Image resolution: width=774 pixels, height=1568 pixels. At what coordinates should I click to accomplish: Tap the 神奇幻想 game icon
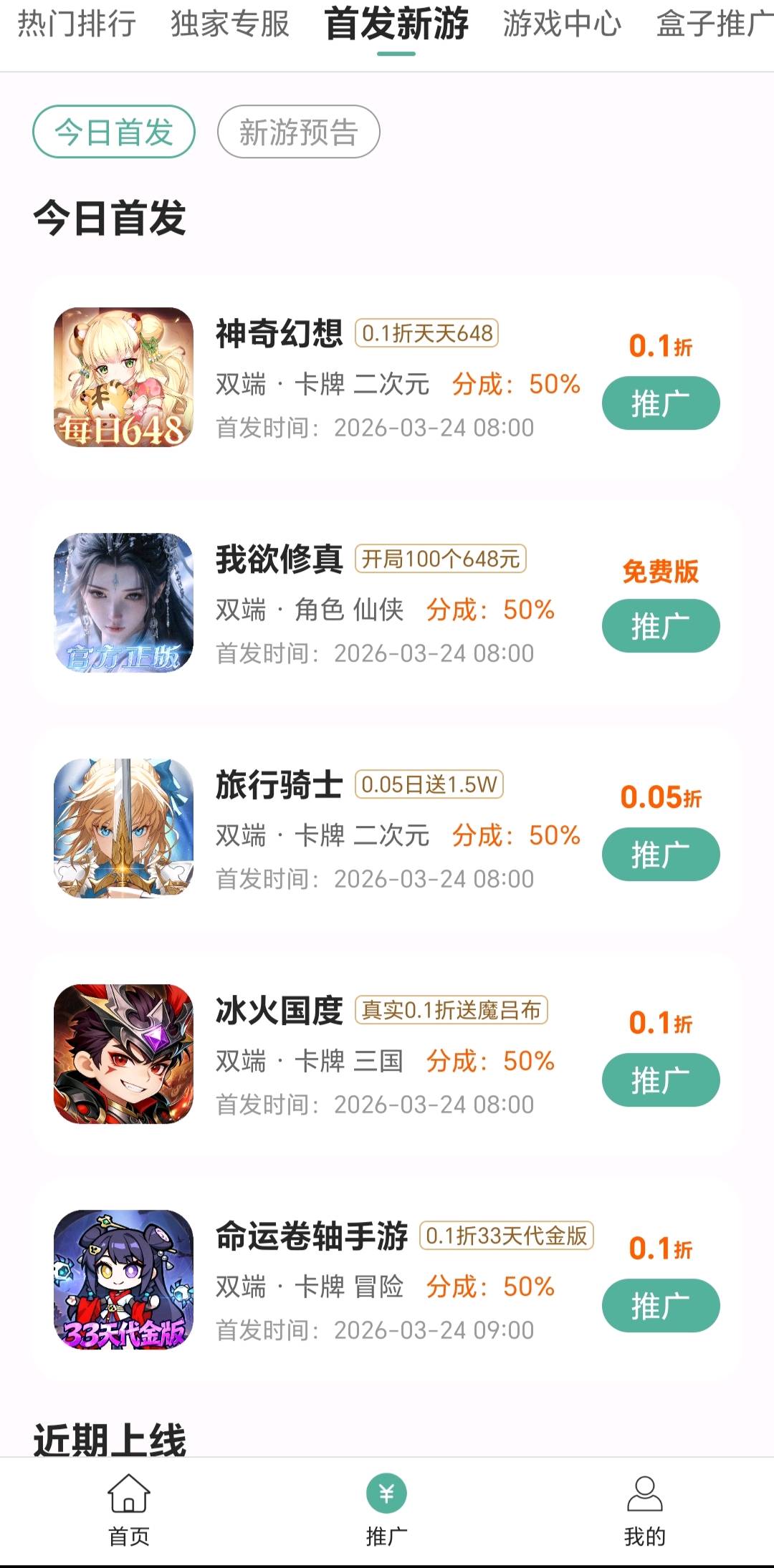pyautogui.click(x=122, y=376)
